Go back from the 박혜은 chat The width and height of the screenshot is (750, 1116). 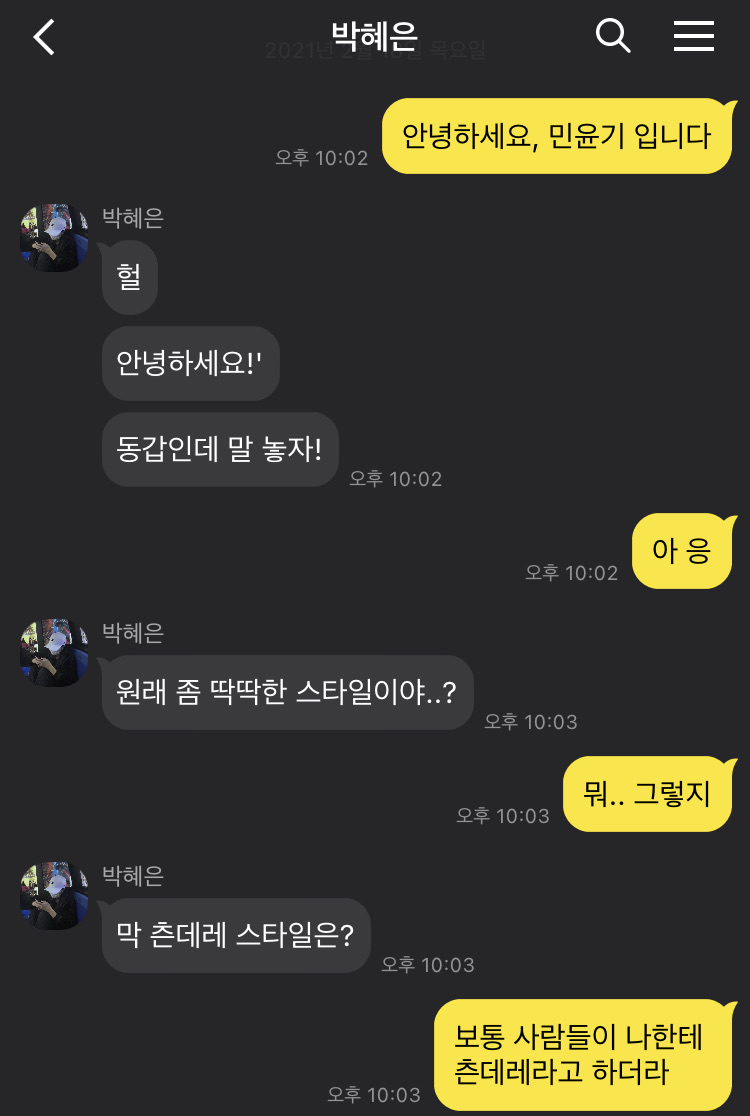pyautogui.click(x=44, y=37)
